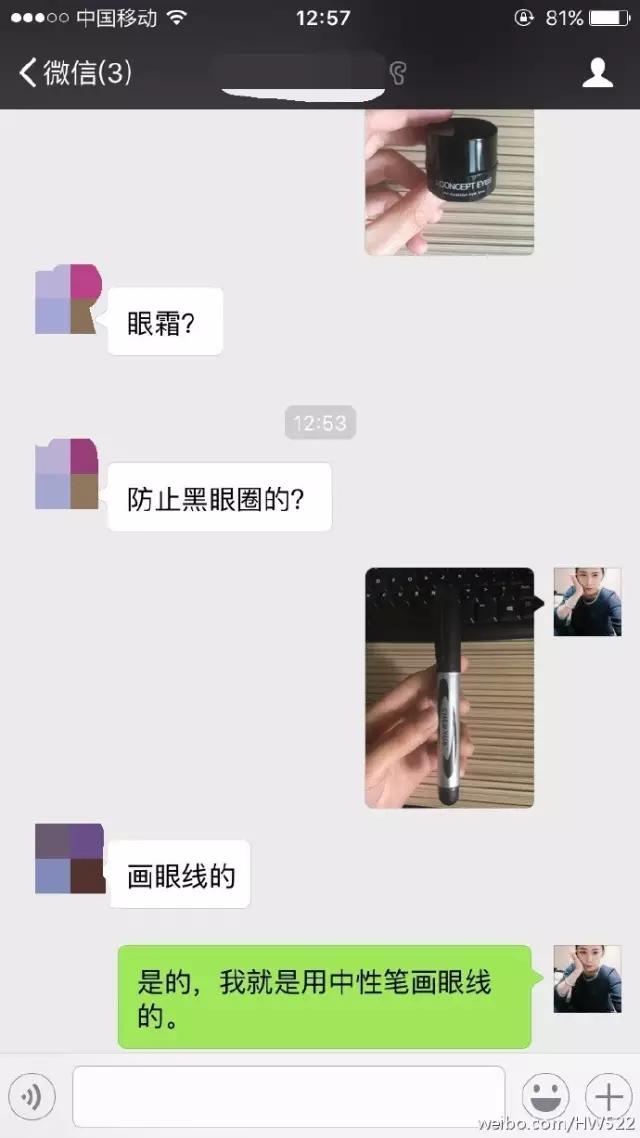Open the avatar next to 画眼线的
The image size is (640, 1138).
click(70, 858)
